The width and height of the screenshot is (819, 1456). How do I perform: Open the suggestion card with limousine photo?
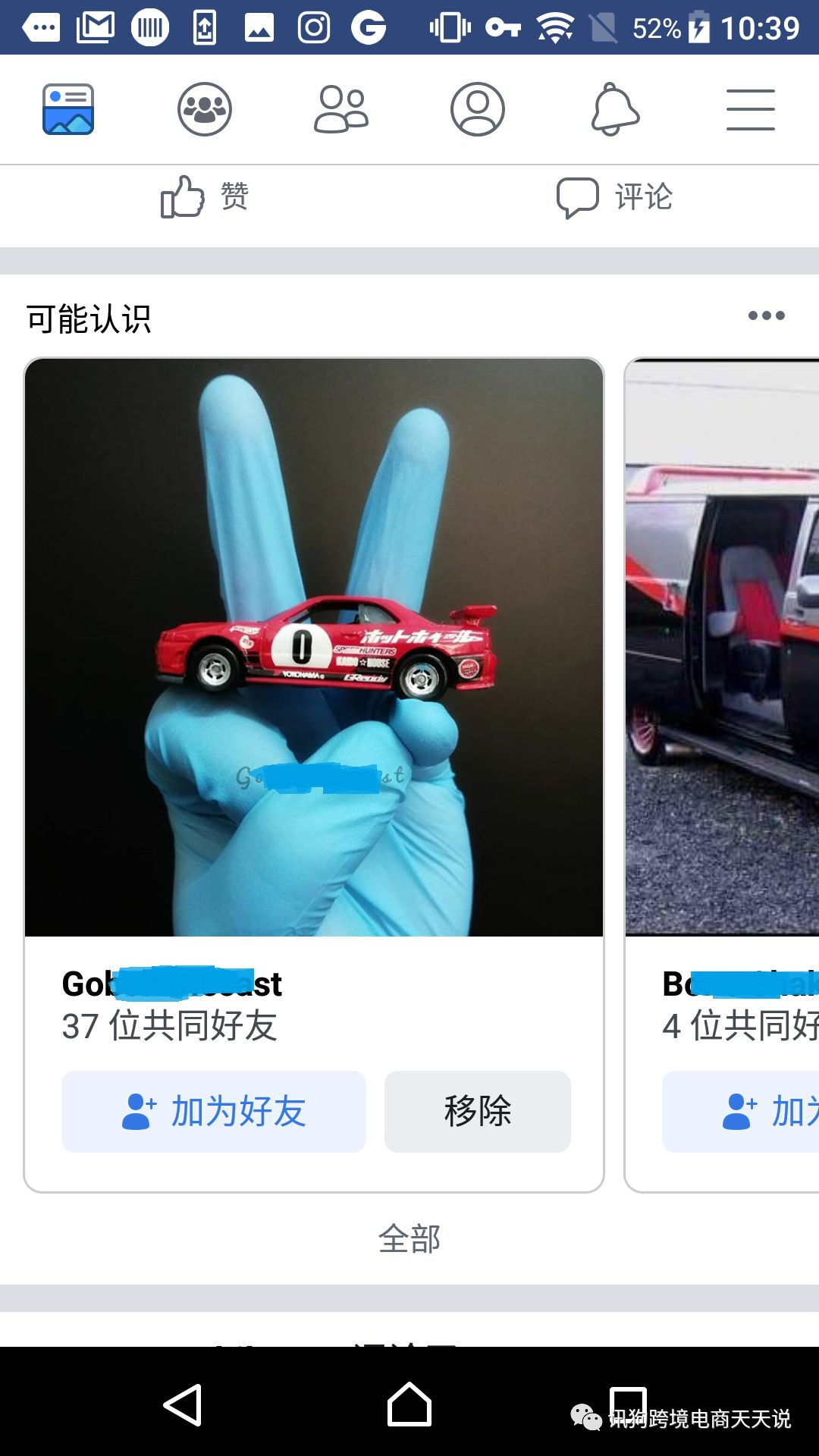pyautogui.click(x=722, y=647)
